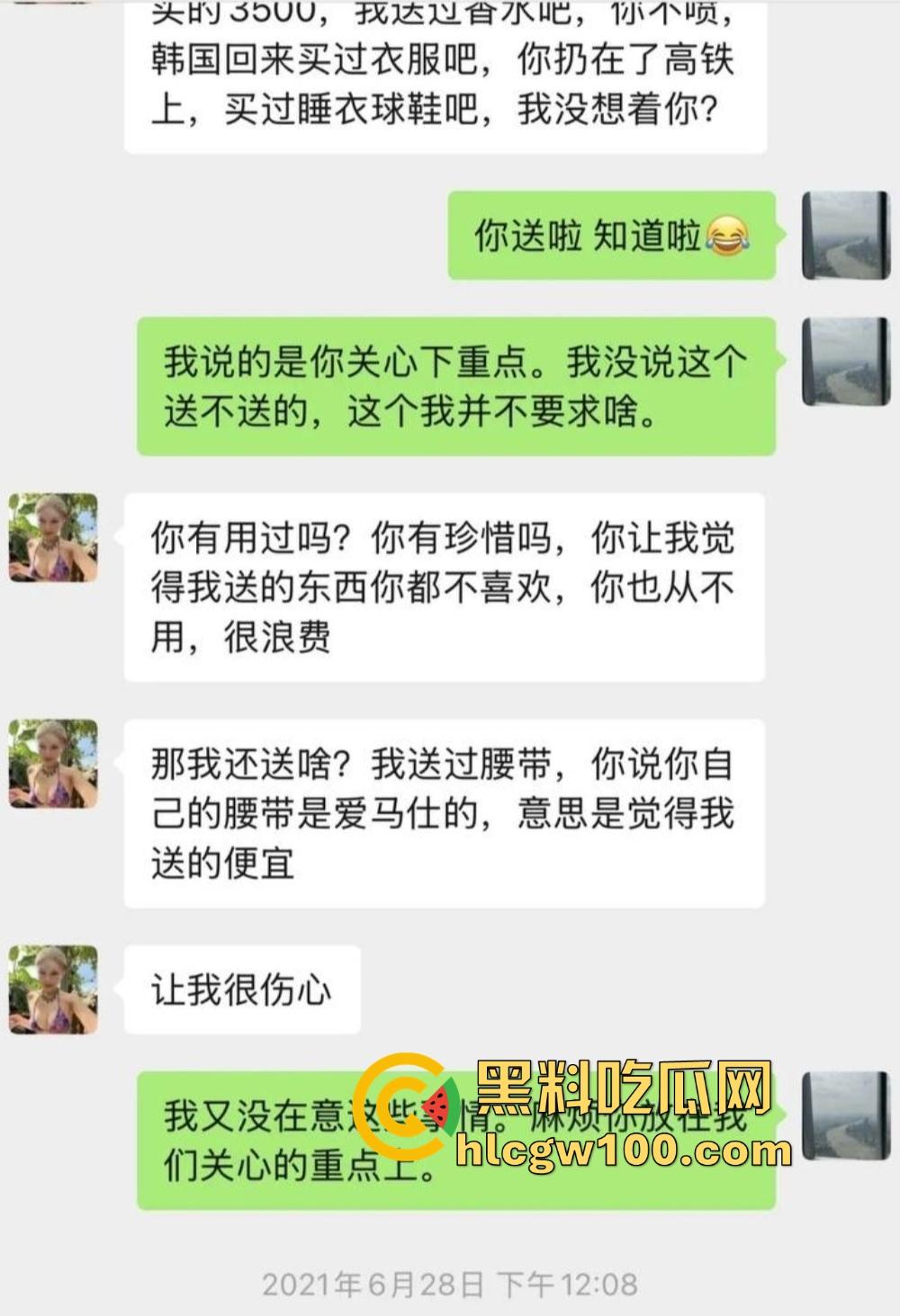Select the 让我很伤心 message bubble

pos(243,989)
